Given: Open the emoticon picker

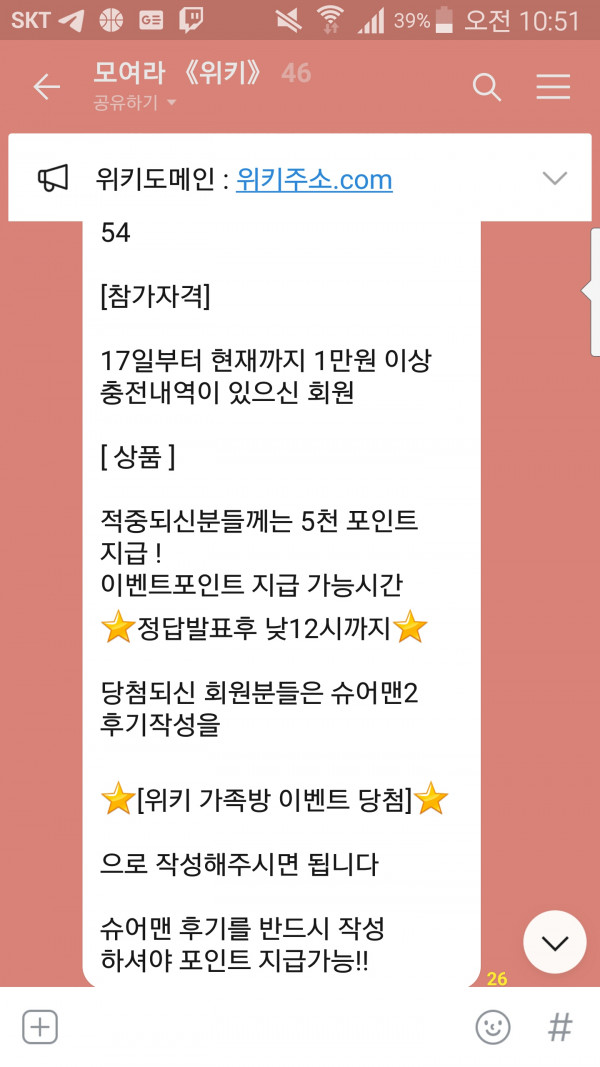Looking at the screenshot, I should 492,1027.
